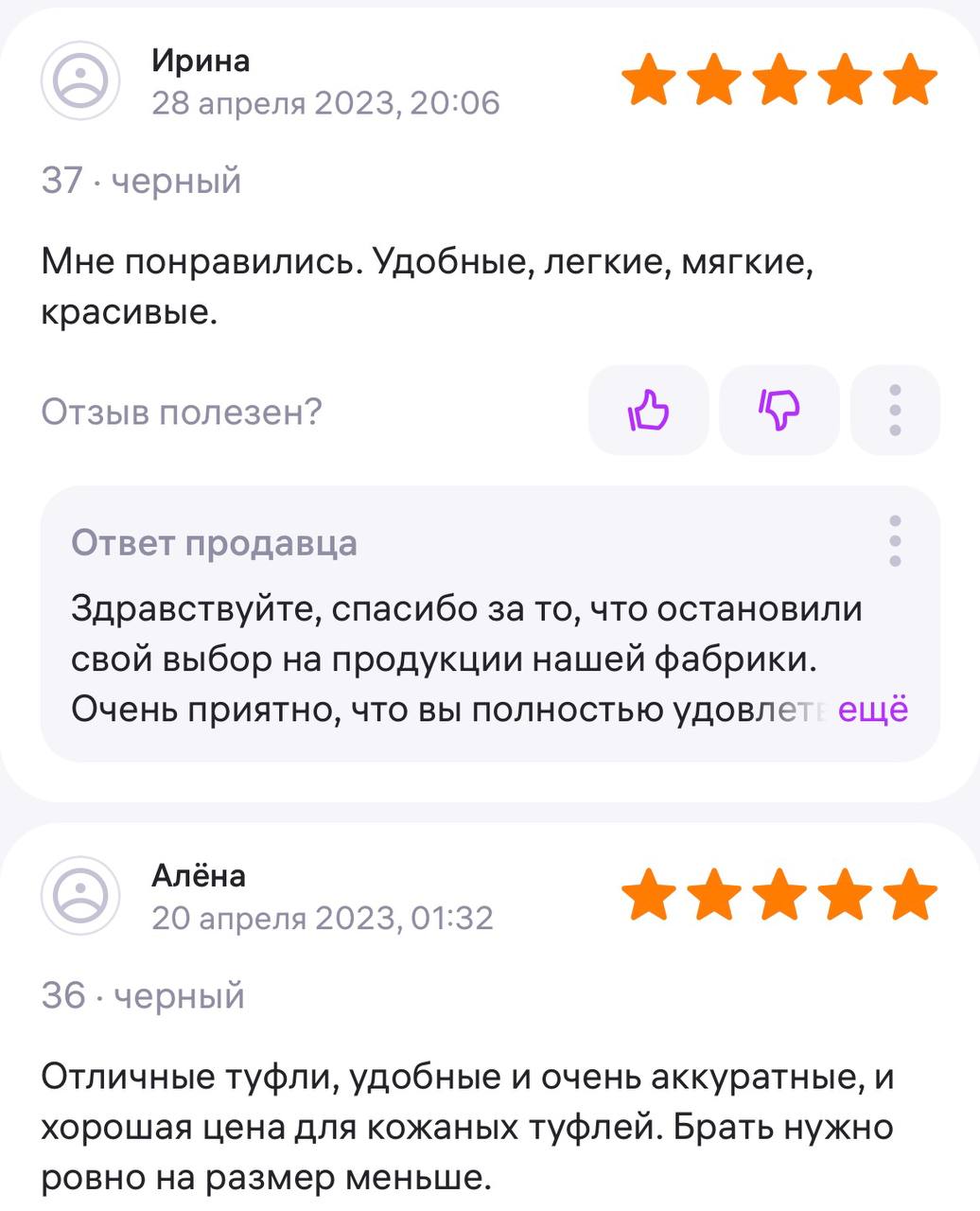Expand the seller reply with "ещё"
Viewport: 980px width, 1211px height.
(872, 710)
